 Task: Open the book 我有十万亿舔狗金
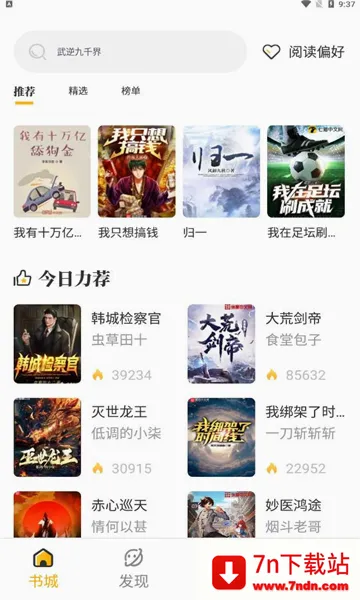pyautogui.click(x=52, y=182)
